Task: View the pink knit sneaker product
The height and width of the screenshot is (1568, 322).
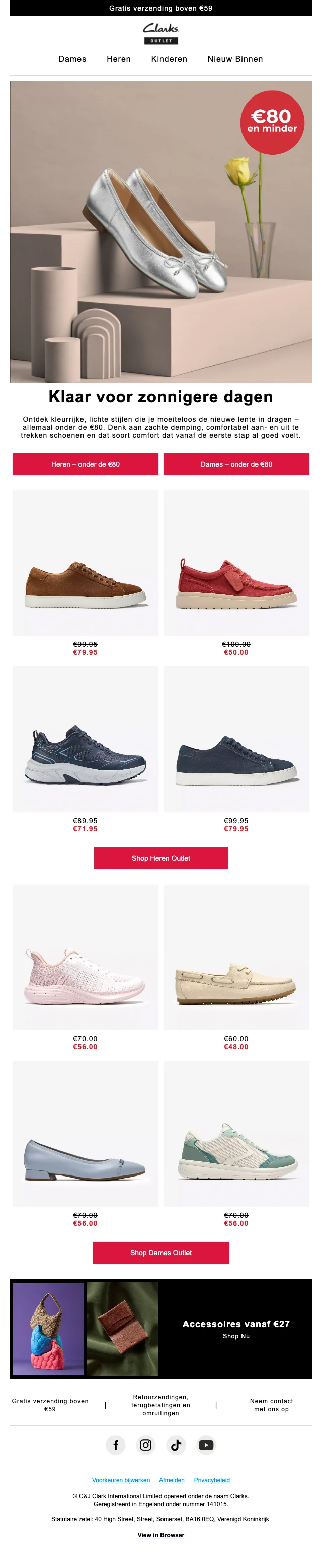Action: 86,957
